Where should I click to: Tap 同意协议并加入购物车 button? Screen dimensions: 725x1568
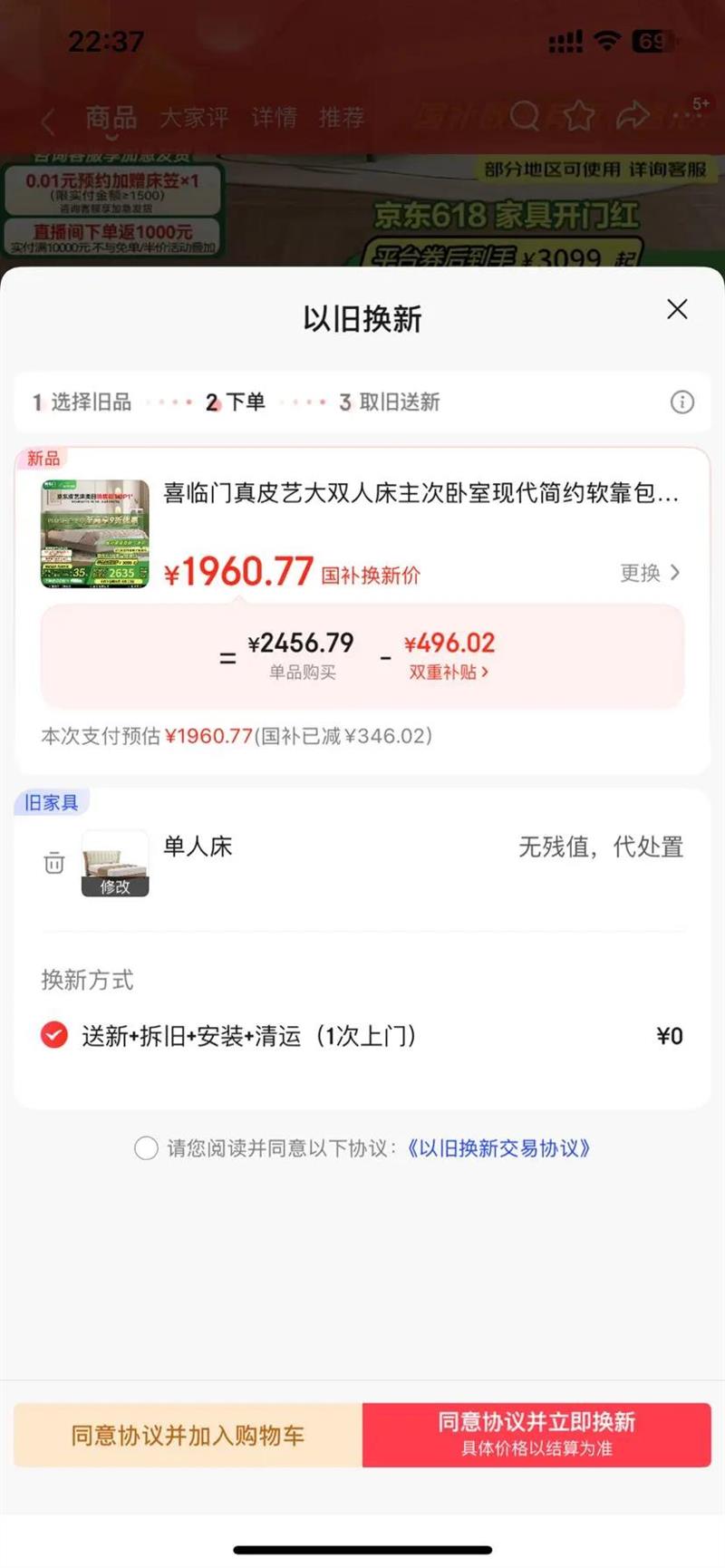click(188, 1435)
